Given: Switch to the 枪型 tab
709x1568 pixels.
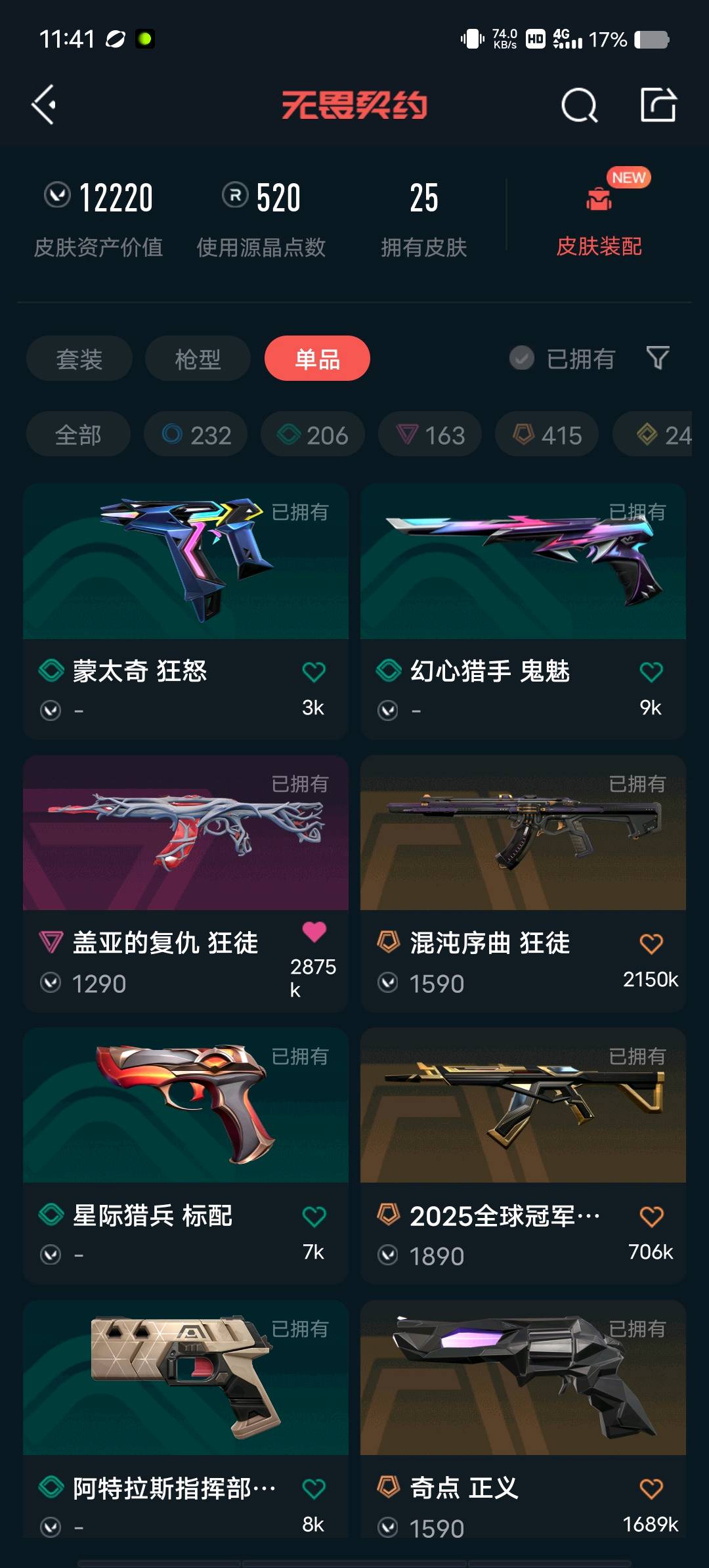Looking at the screenshot, I should [x=198, y=359].
